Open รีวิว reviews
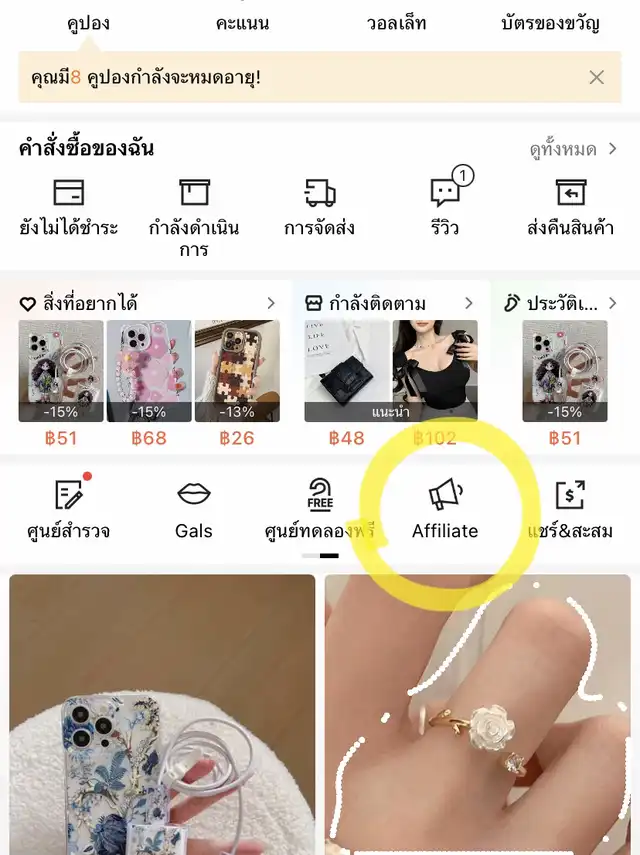Screen dimensions: 640x855 click(444, 208)
